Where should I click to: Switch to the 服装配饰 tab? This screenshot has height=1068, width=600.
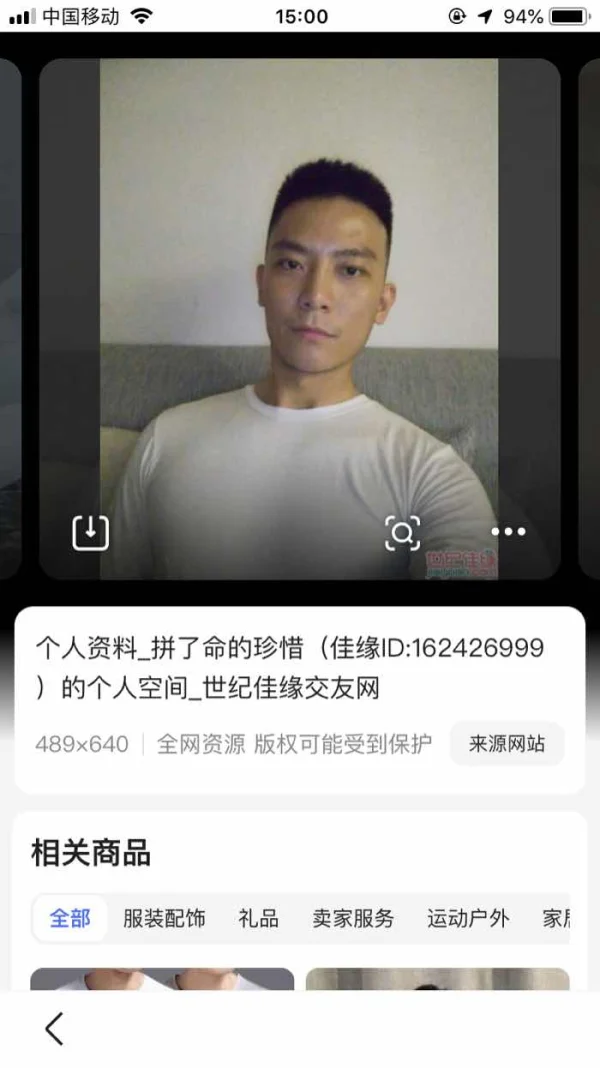point(164,918)
